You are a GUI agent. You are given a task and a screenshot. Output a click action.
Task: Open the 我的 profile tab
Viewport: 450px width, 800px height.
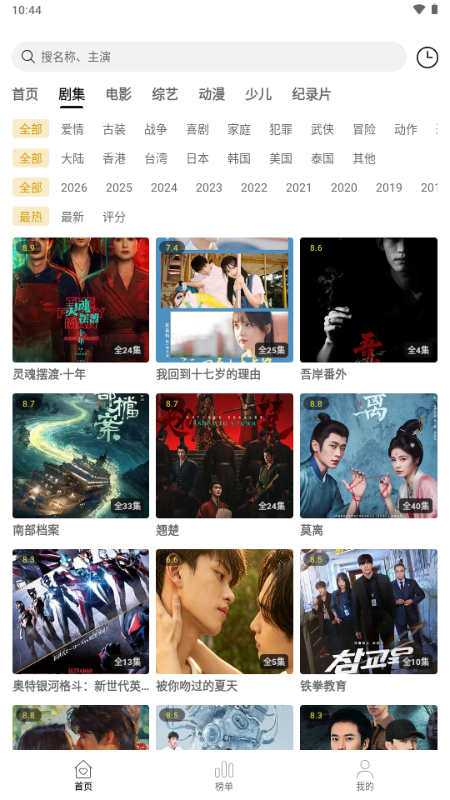click(364, 775)
